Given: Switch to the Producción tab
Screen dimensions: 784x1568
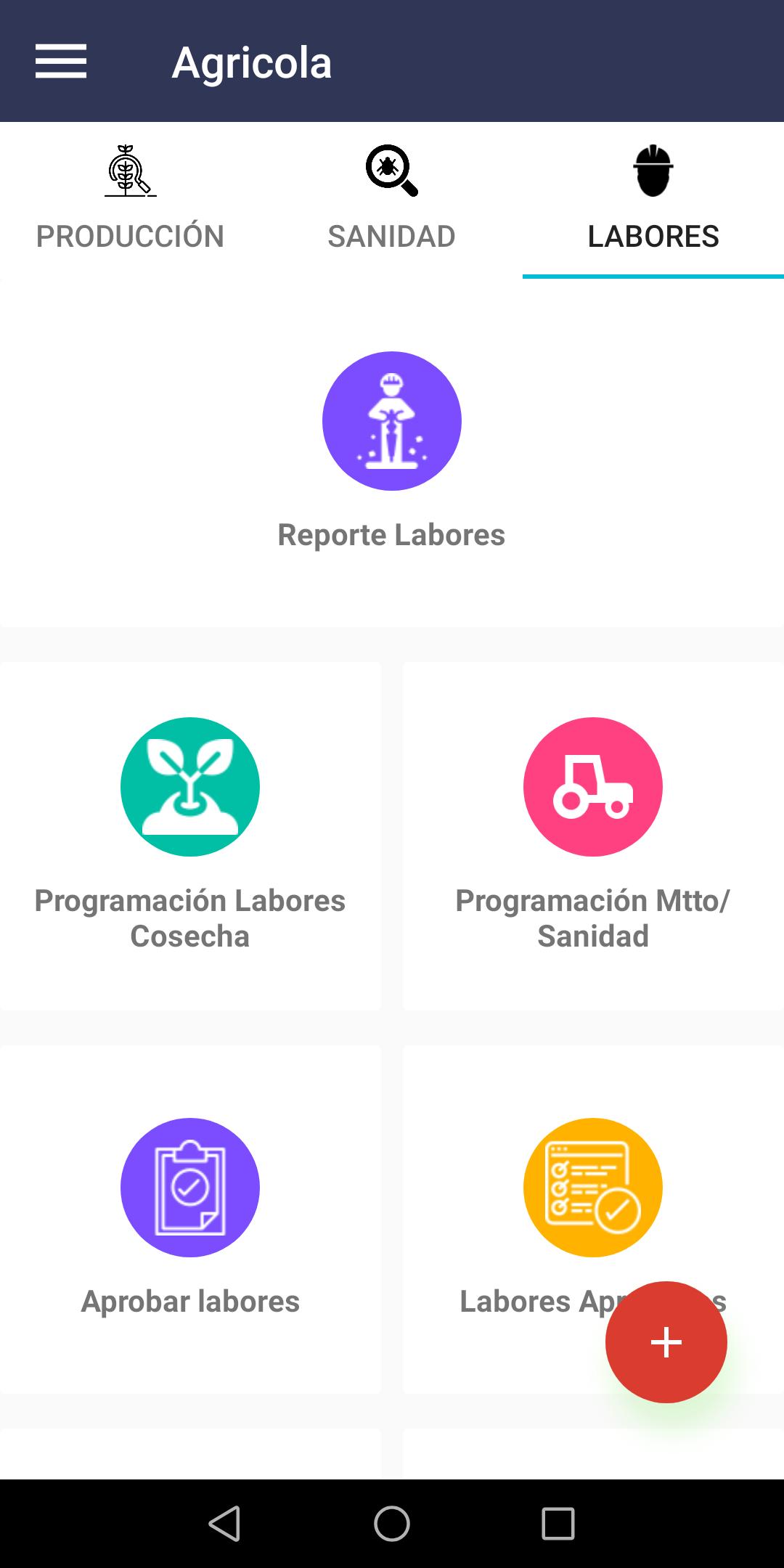Looking at the screenshot, I should point(131,200).
